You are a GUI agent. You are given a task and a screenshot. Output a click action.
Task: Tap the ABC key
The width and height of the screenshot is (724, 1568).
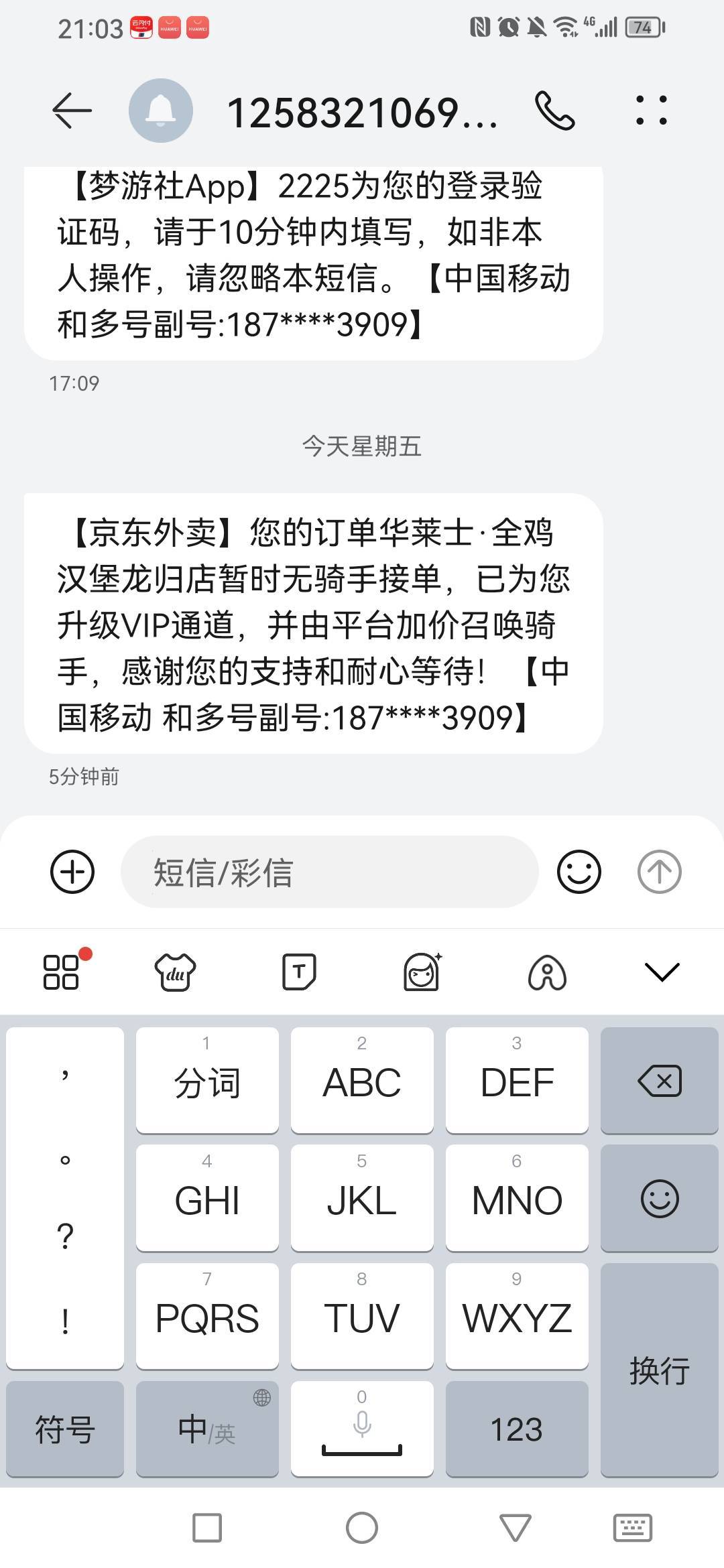tap(362, 1080)
